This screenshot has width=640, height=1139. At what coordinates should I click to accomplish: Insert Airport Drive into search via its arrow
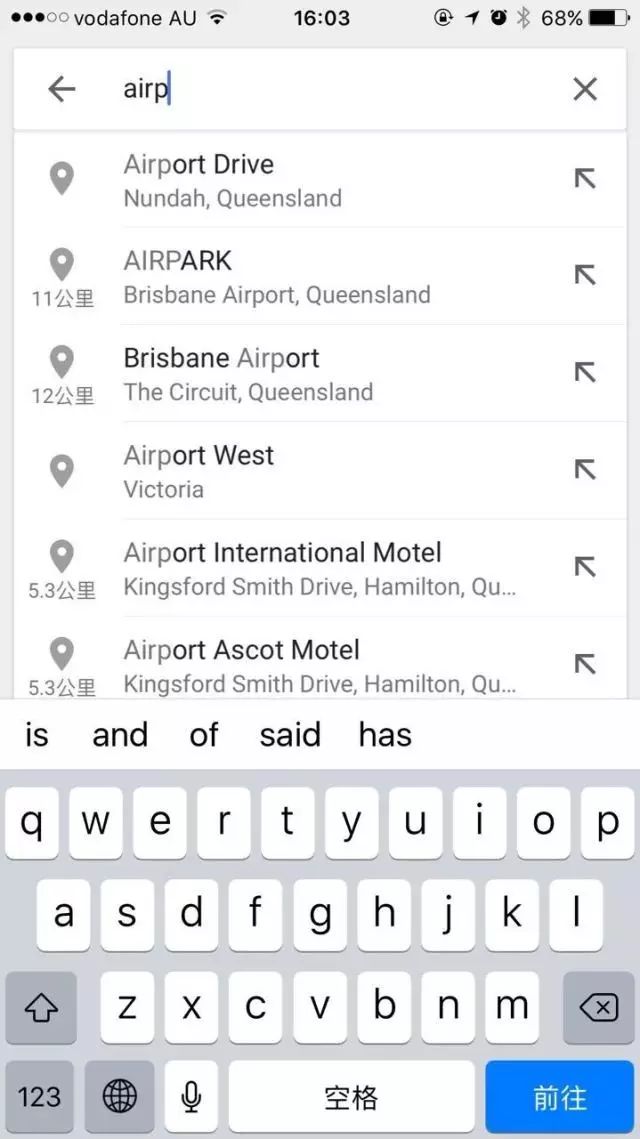click(x=585, y=178)
